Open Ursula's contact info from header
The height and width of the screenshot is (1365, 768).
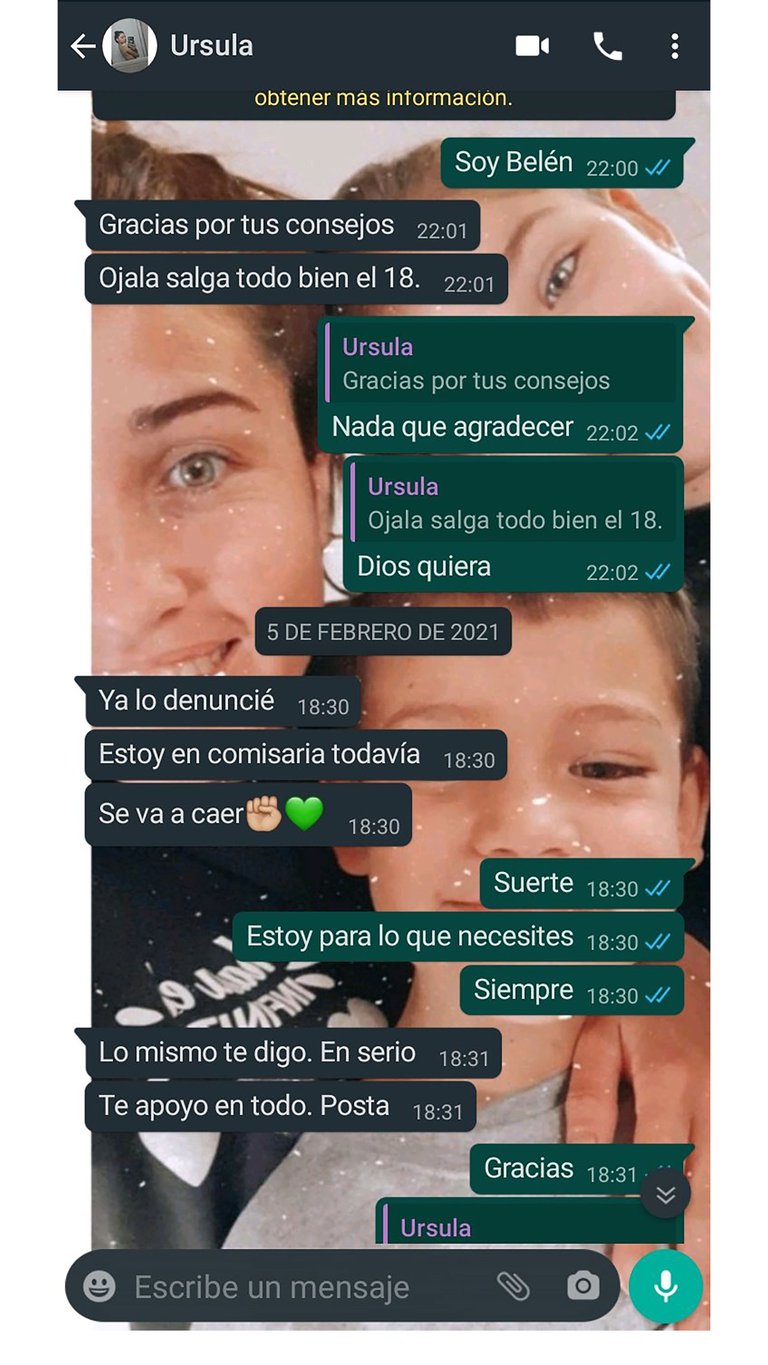(x=212, y=46)
